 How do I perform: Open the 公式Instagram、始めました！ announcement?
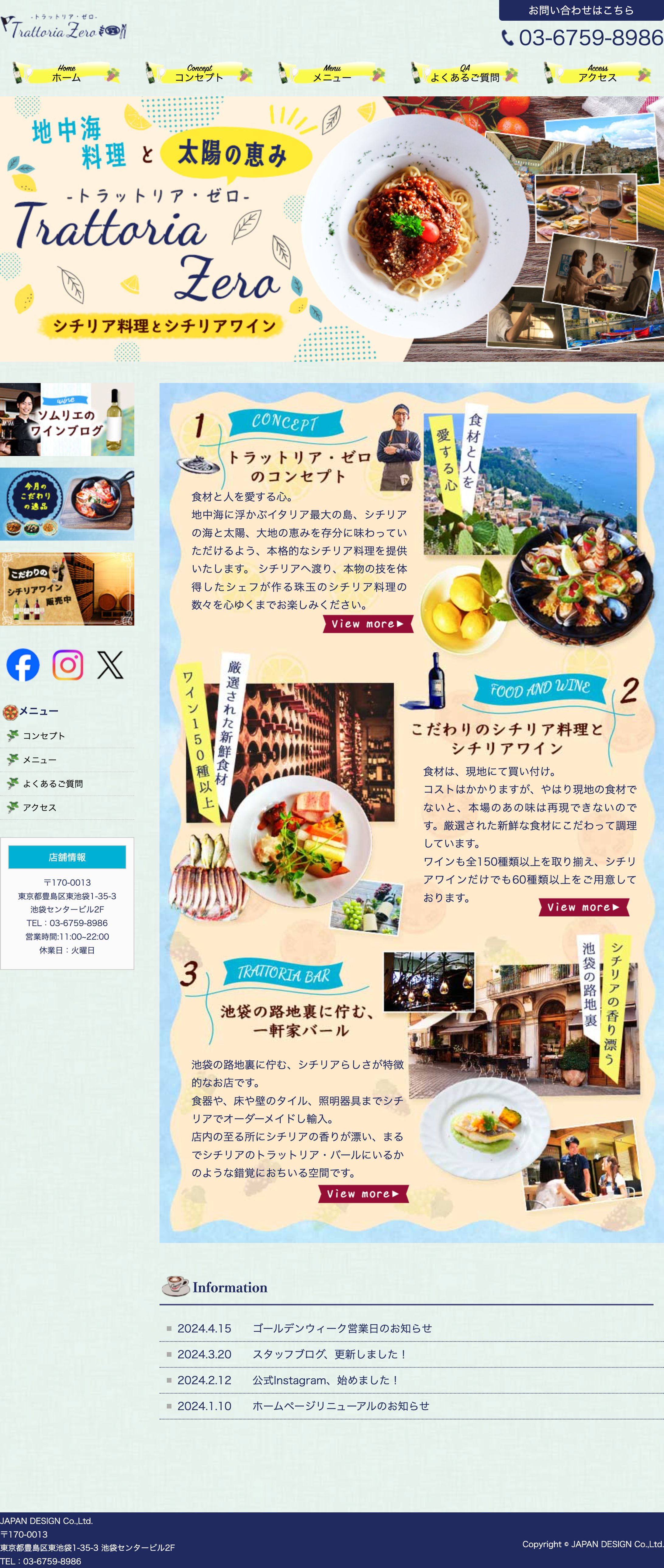click(325, 1380)
